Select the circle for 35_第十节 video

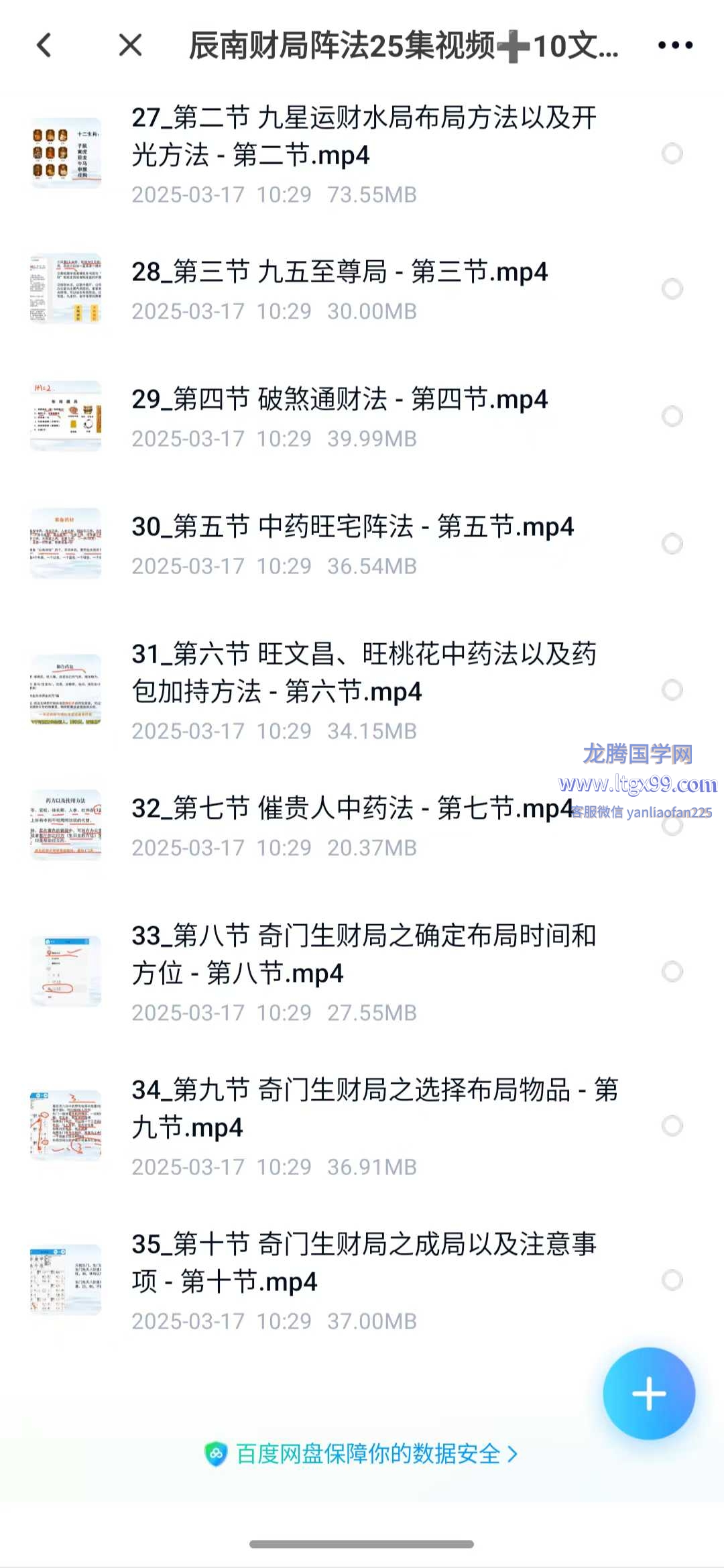point(672,1280)
